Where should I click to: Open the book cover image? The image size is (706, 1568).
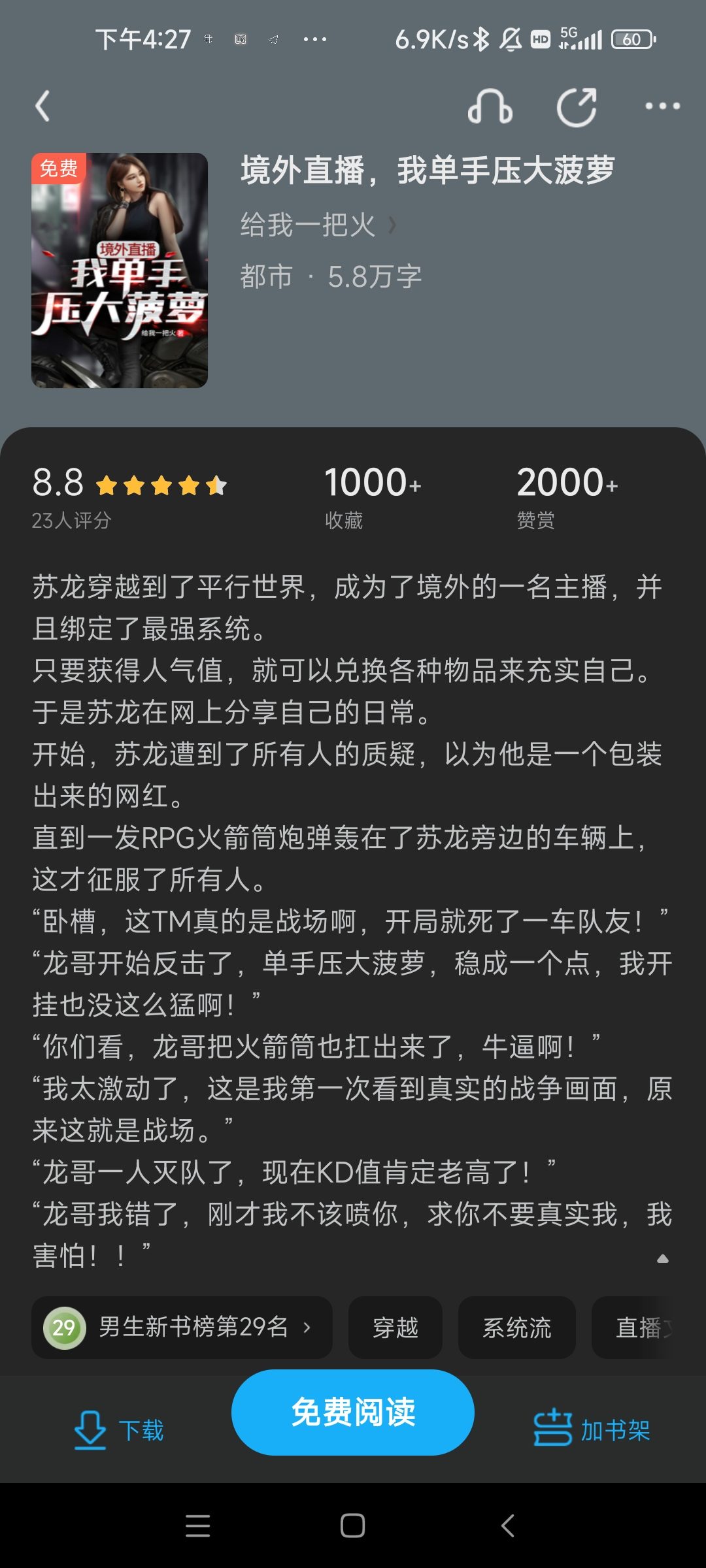tap(120, 270)
